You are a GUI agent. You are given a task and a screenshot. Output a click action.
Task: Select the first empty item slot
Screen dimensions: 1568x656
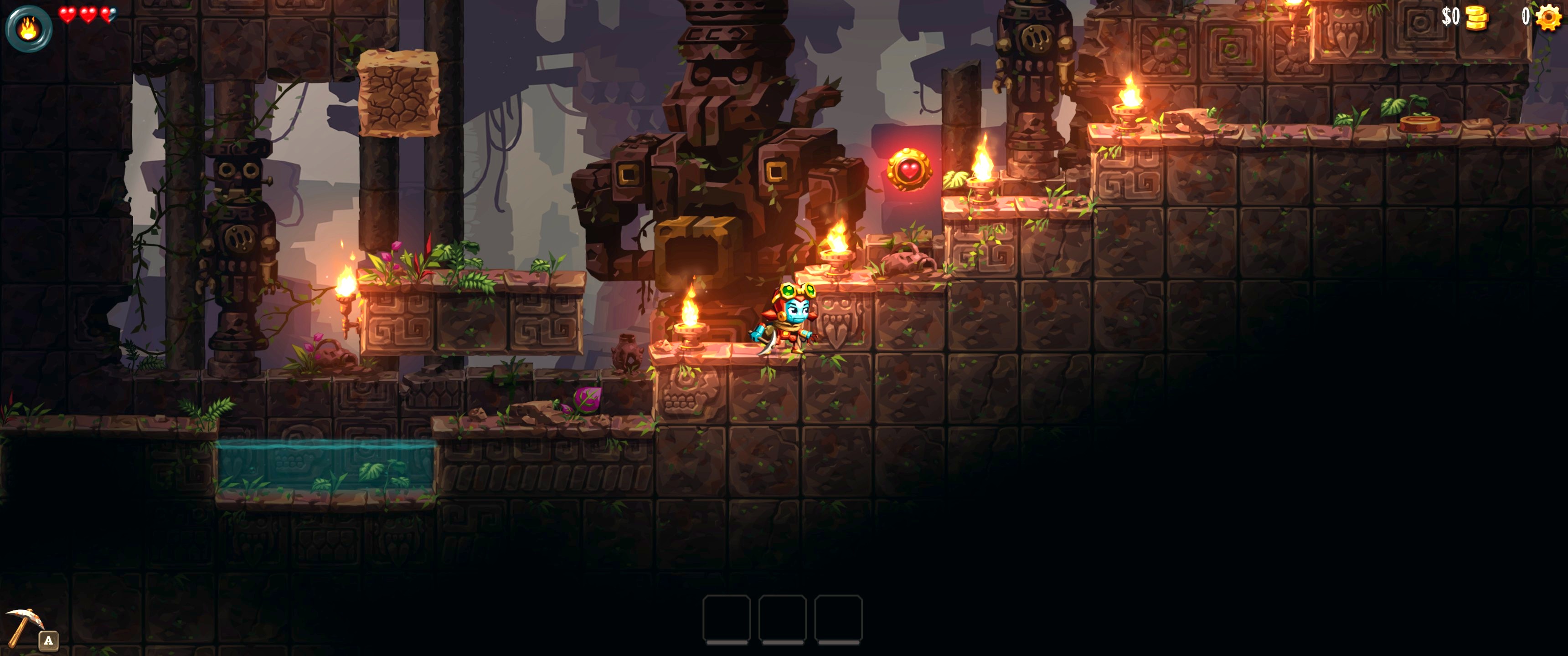(x=726, y=618)
